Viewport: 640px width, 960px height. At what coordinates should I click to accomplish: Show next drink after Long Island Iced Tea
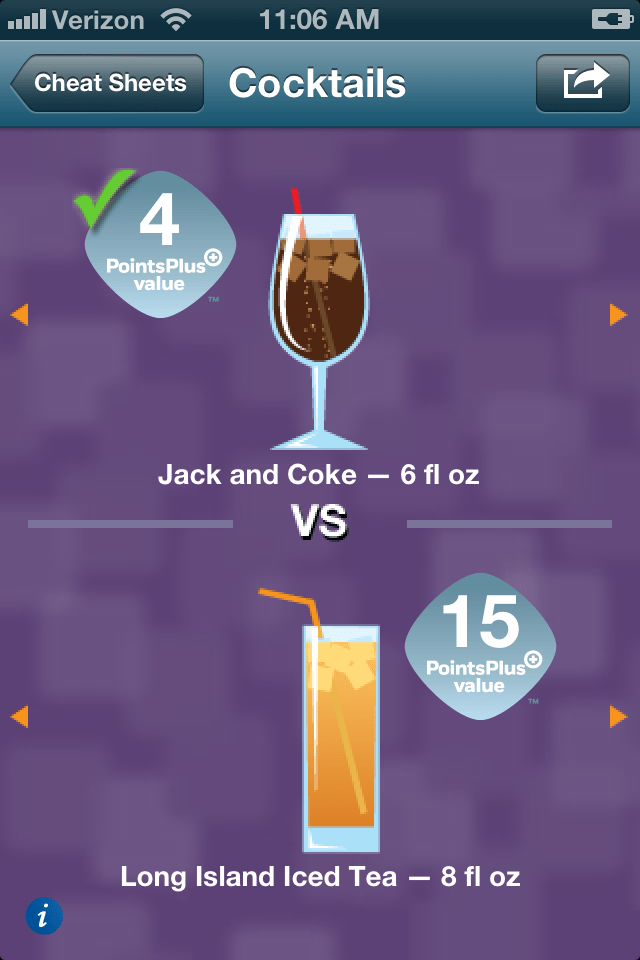tap(619, 716)
